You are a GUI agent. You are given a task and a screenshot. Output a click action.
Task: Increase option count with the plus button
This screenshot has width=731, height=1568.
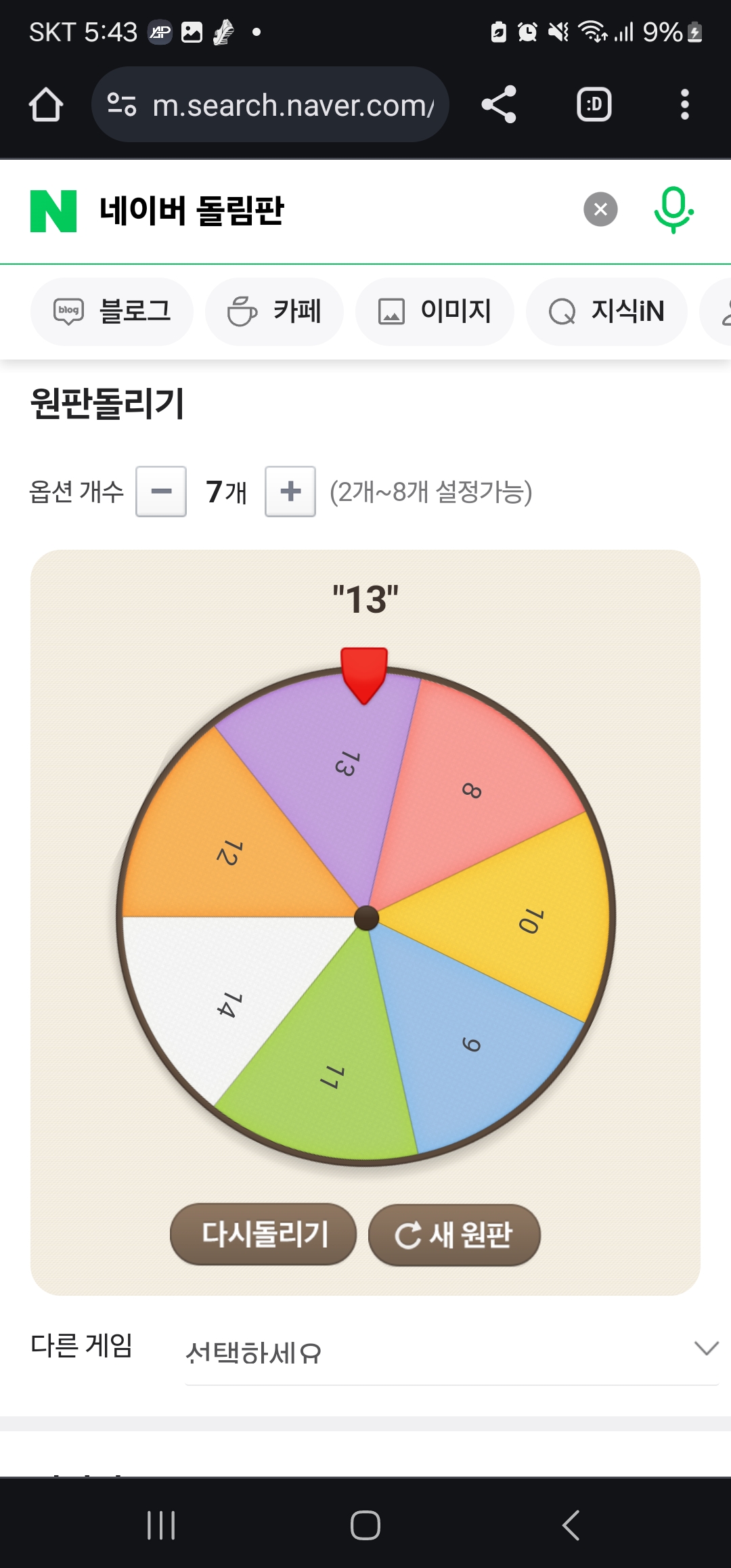[290, 492]
